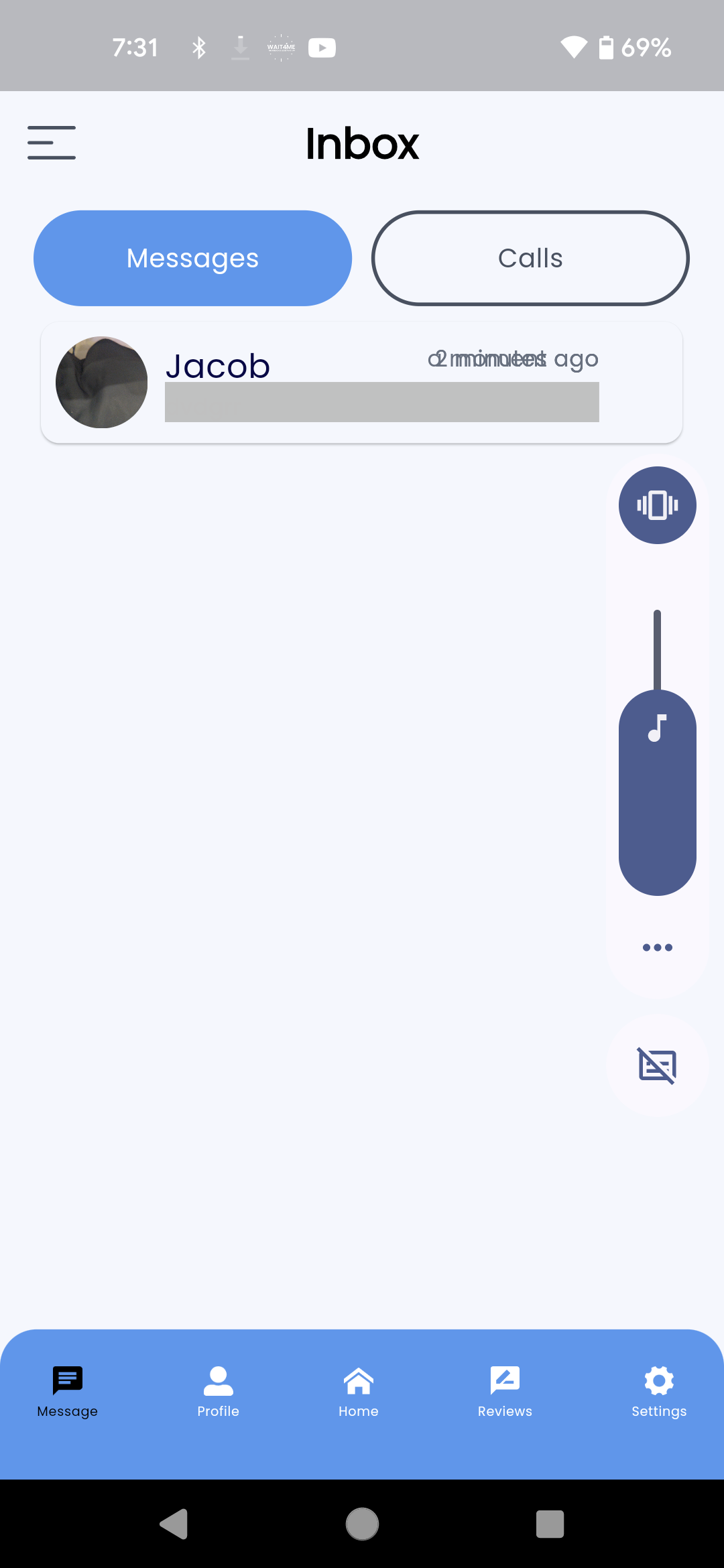Tap the Message tab in bottom bar

(68, 1391)
